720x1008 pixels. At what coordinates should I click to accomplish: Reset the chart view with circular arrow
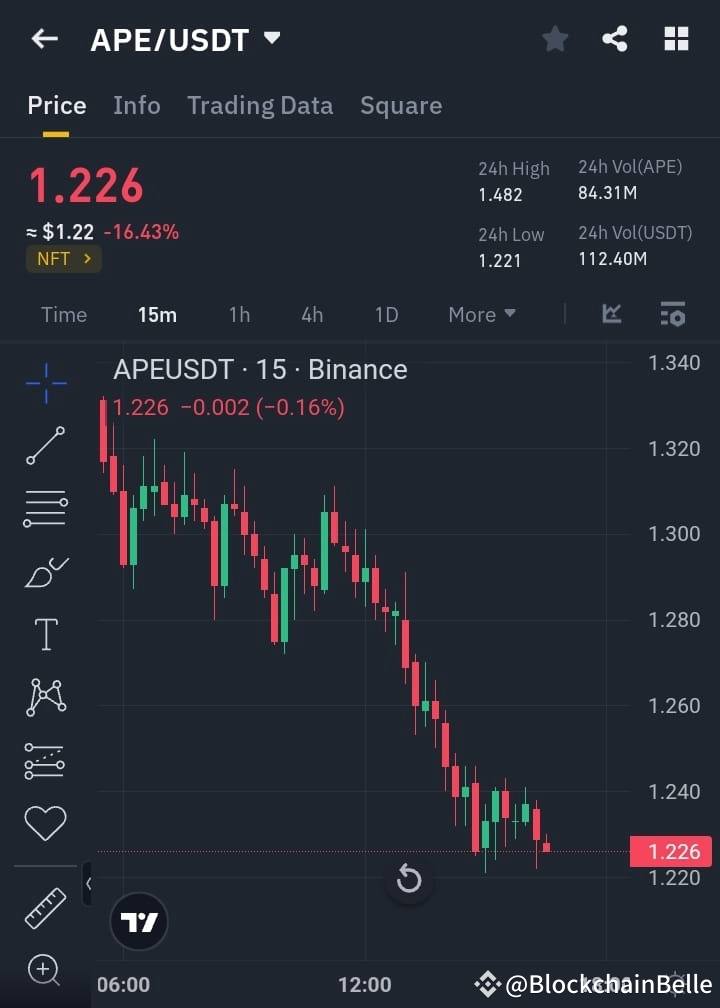(x=409, y=879)
